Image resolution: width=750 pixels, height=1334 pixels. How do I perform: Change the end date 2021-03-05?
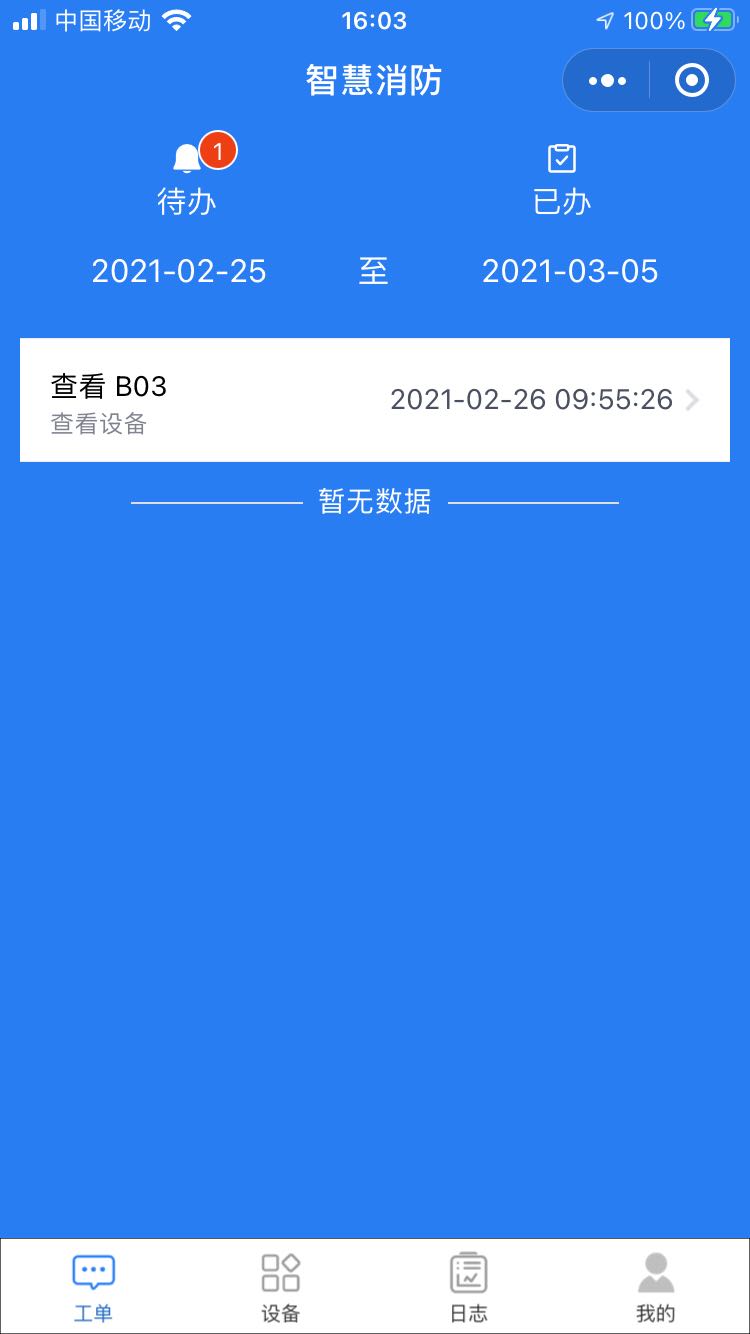[570, 271]
